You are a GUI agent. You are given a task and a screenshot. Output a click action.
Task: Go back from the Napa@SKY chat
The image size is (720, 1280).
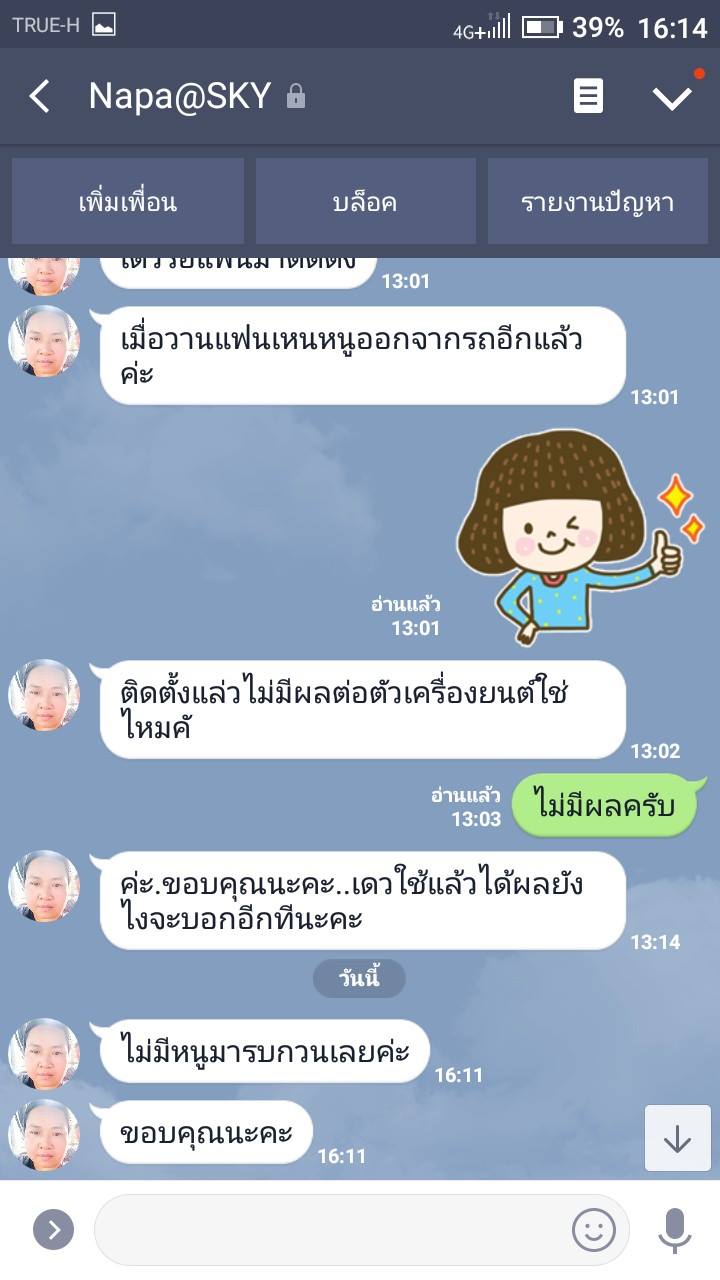point(40,97)
